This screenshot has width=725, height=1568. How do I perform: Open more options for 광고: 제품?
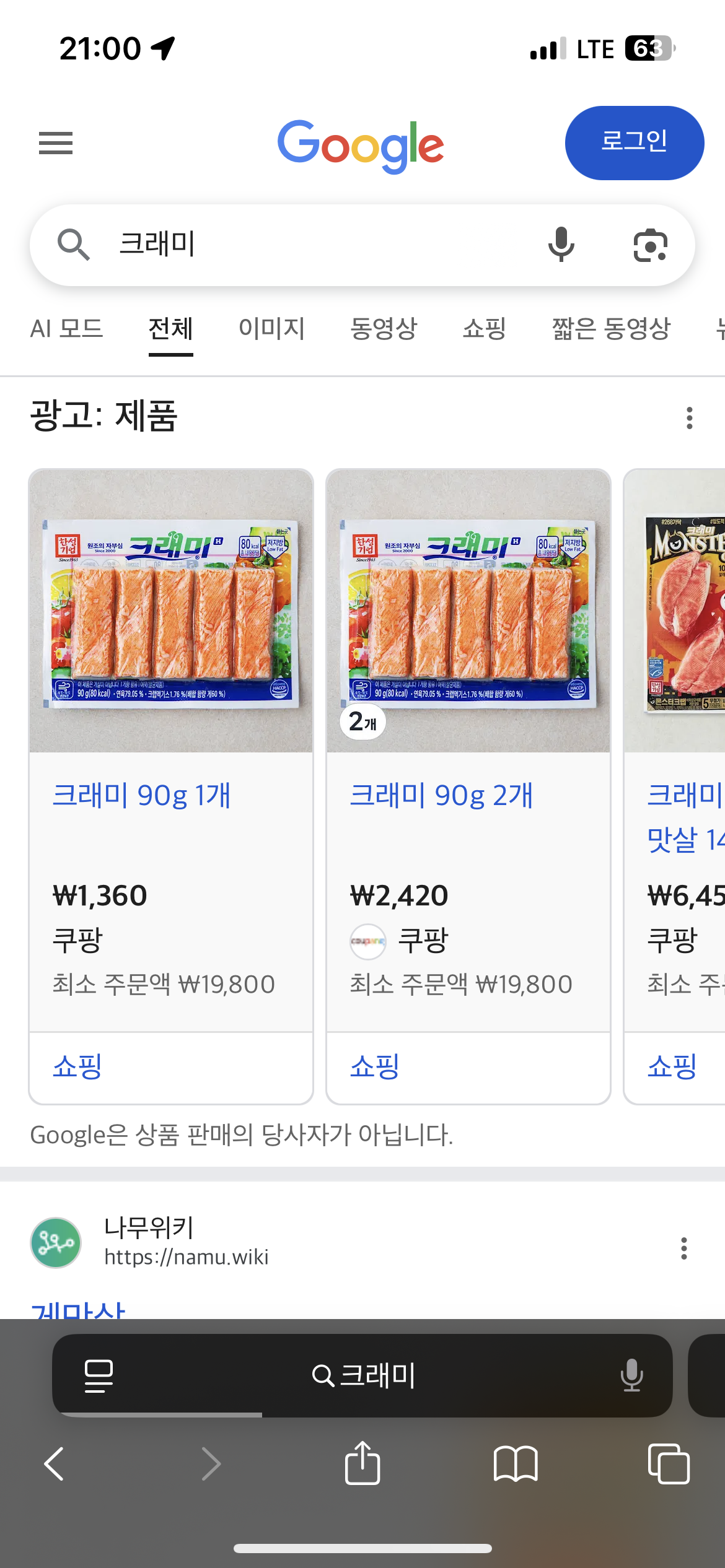pos(689,418)
